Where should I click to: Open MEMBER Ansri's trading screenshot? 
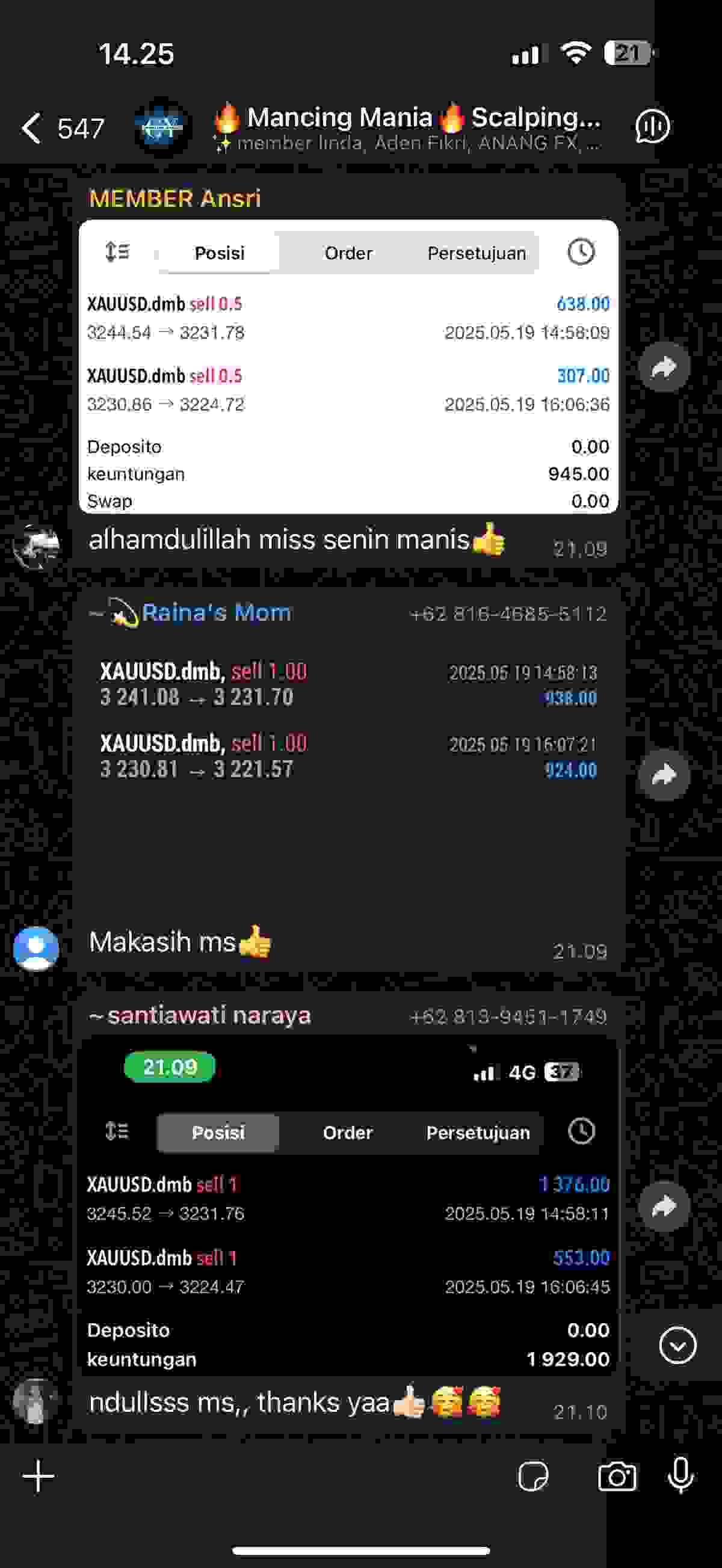pyautogui.click(x=348, y=366)
